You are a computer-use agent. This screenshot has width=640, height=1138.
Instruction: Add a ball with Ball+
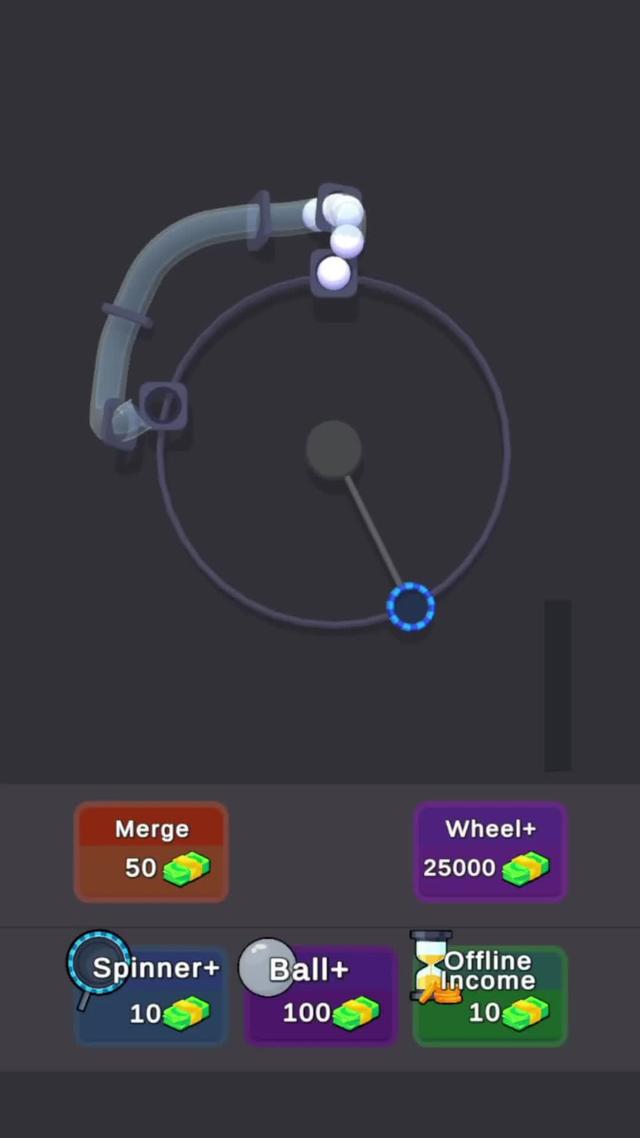click(x=320, y=995)
